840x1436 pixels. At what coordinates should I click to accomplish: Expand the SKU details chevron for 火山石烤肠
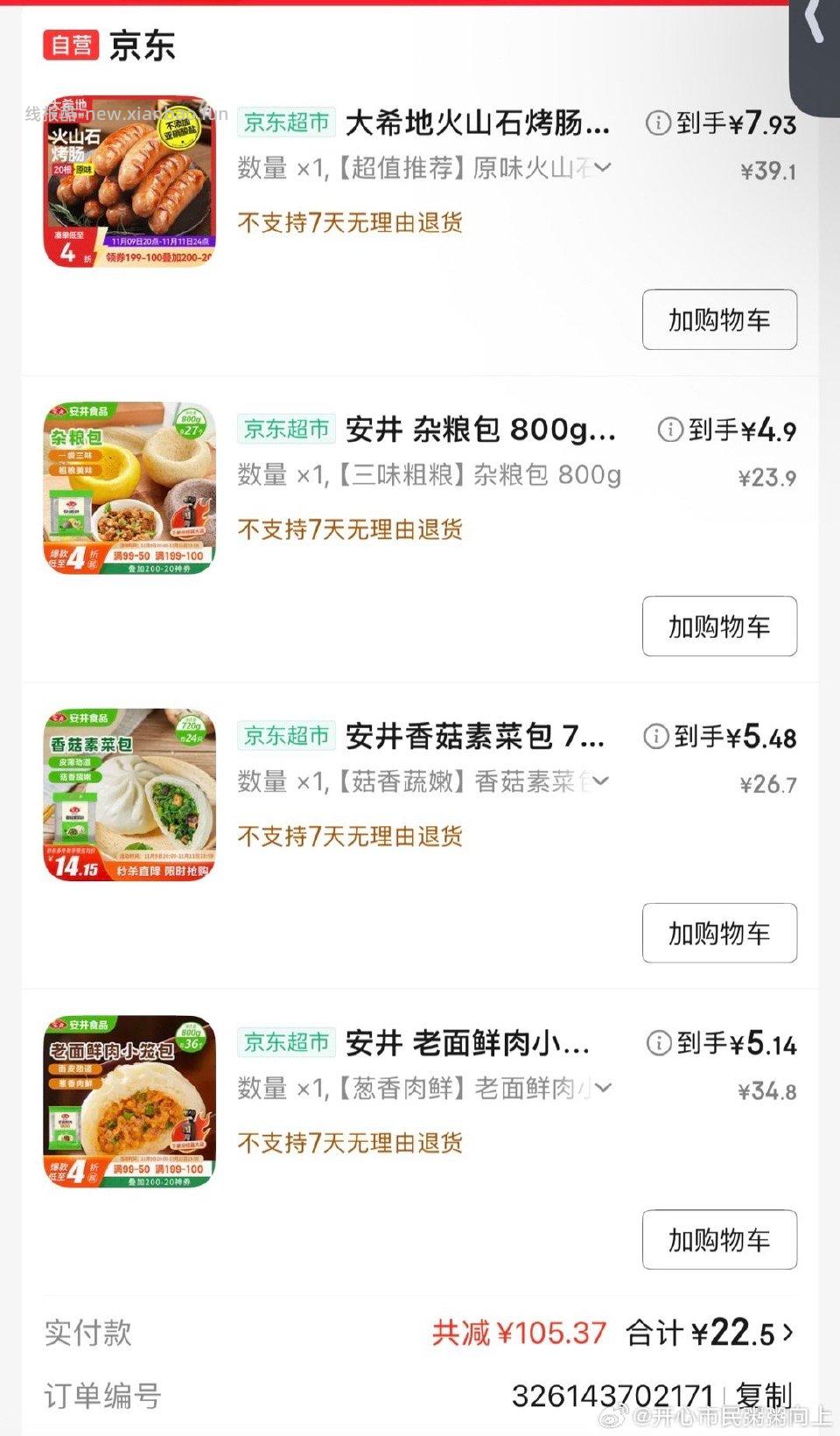(x=602, y=169)
